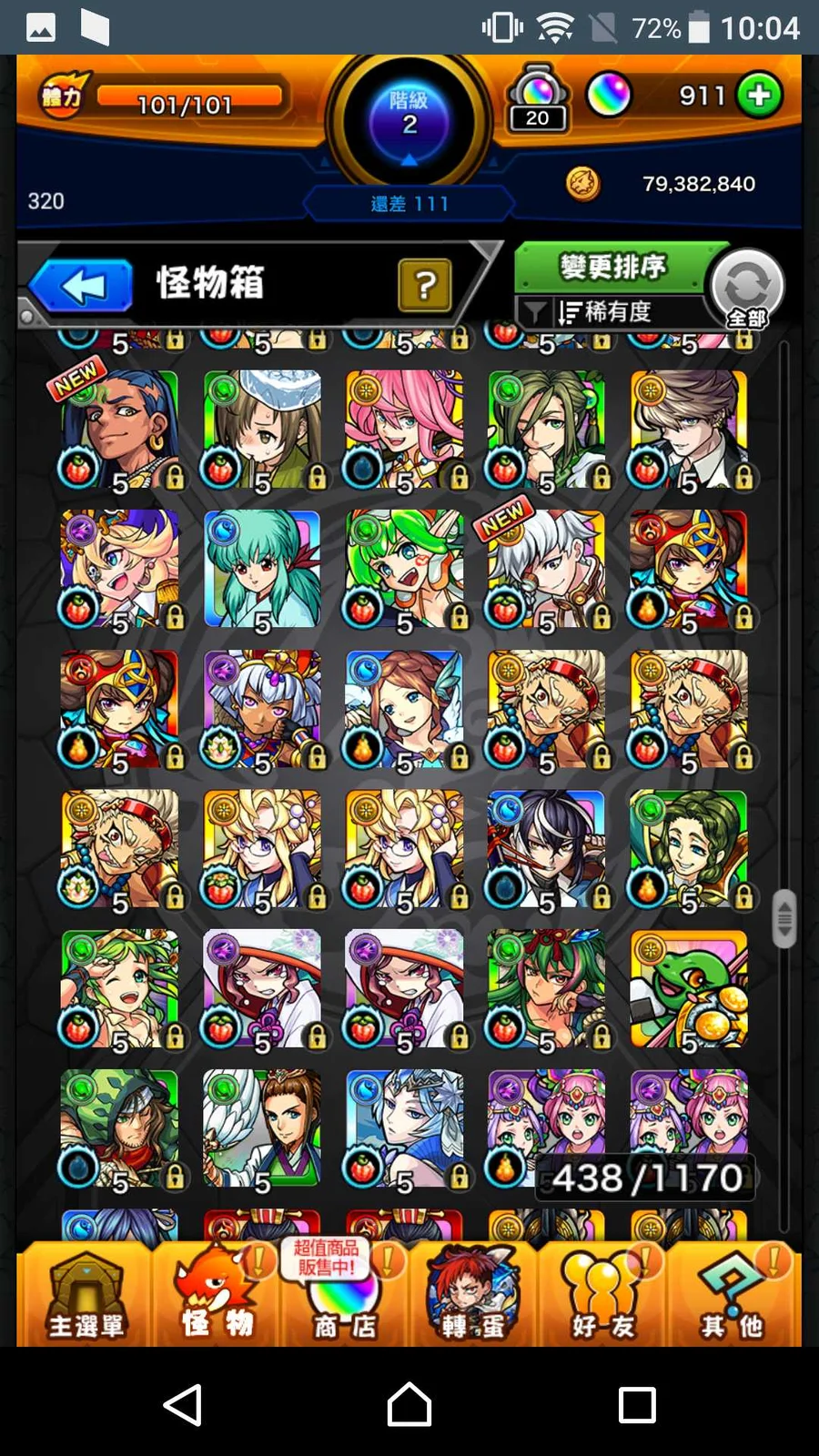Open the NEW dark-skinned blue-haired monster
Screen dimensions: 819x1456
(119, 429)
